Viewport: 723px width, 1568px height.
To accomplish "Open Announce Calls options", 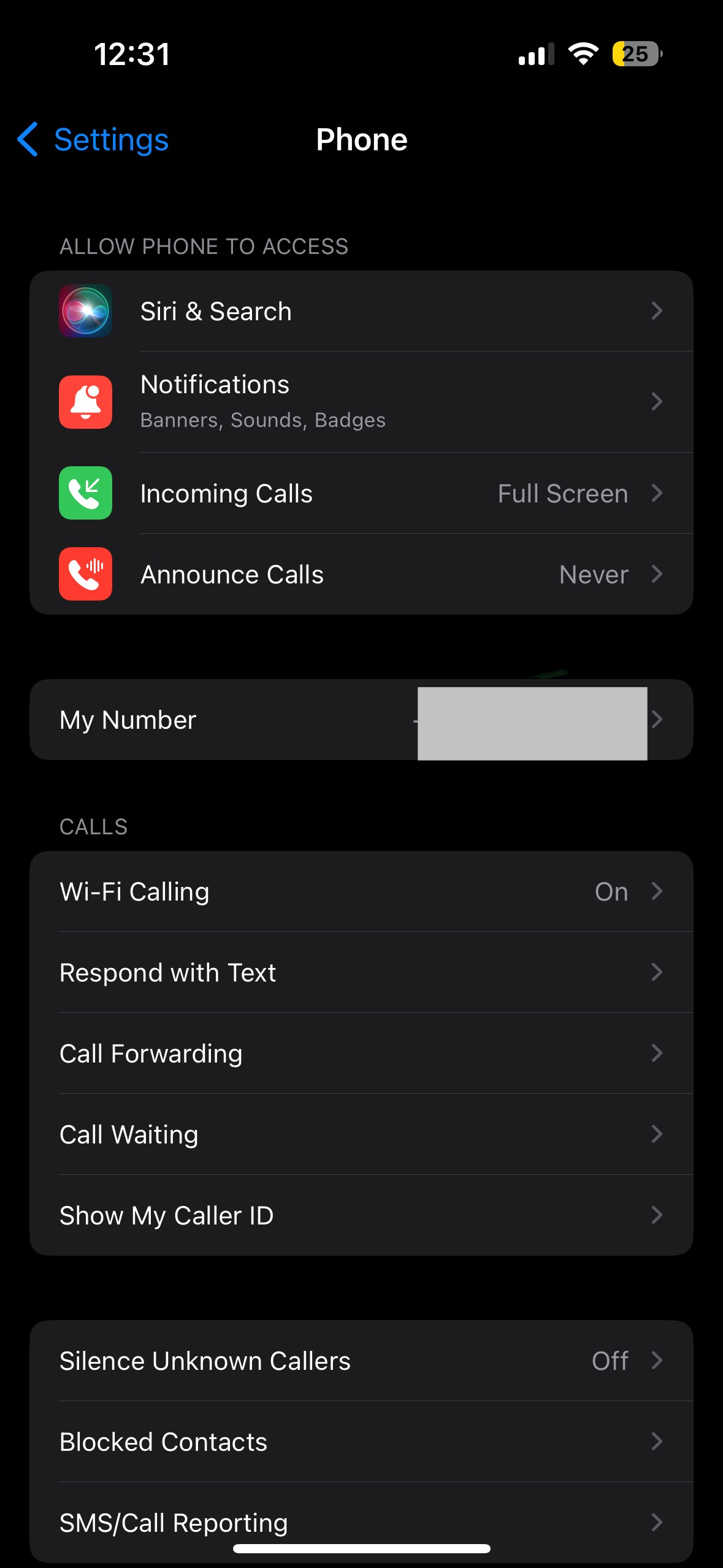I will click(x=361, y=574).
